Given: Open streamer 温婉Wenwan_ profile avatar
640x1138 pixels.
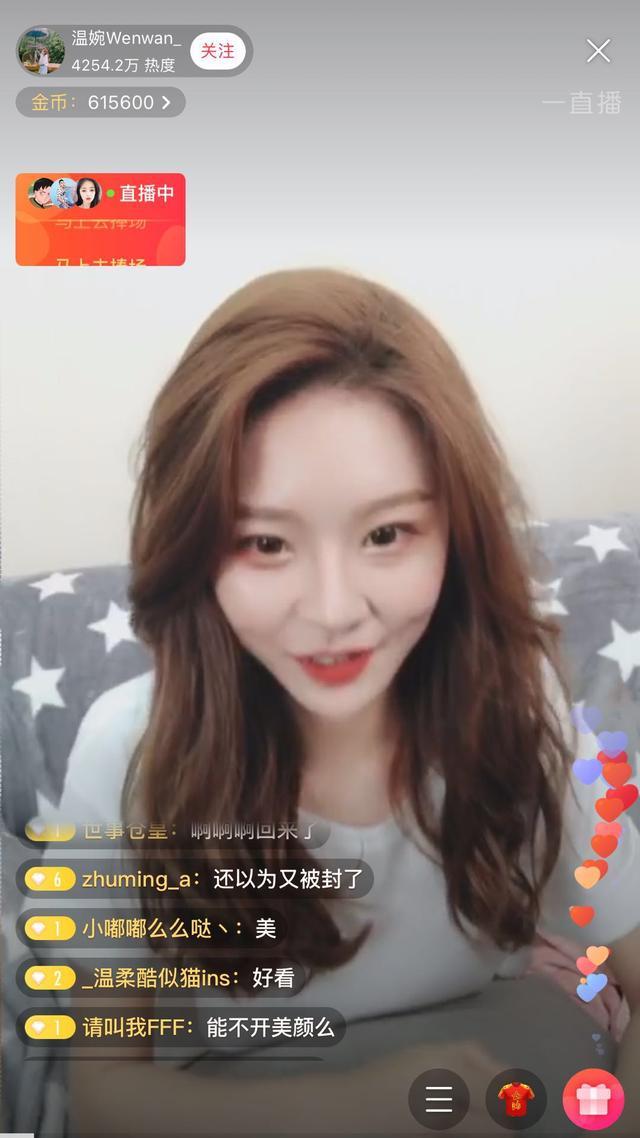Looking at the screenshot, I should [x=42, y=51].
